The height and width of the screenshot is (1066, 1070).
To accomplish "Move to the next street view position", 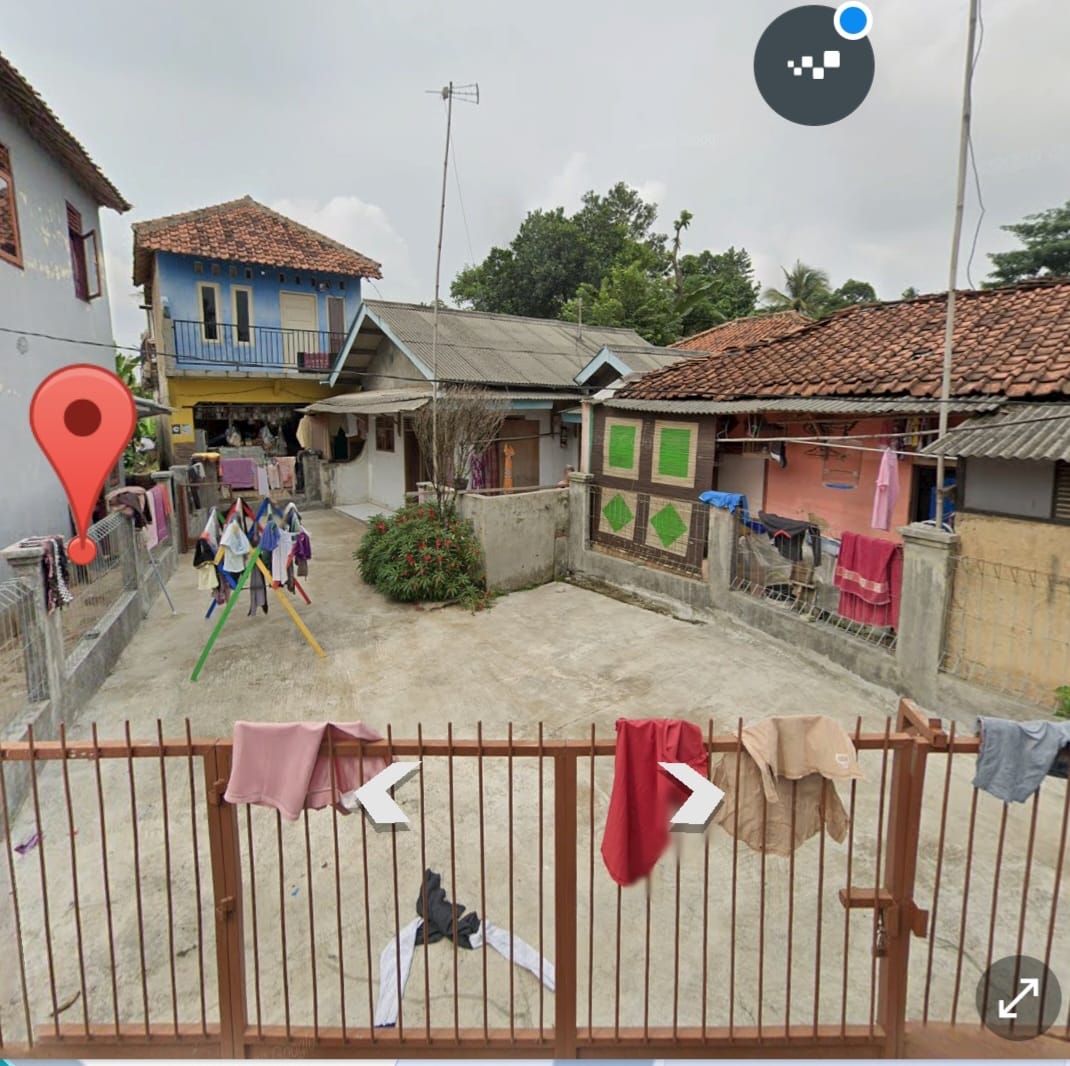I will [692, 795].
